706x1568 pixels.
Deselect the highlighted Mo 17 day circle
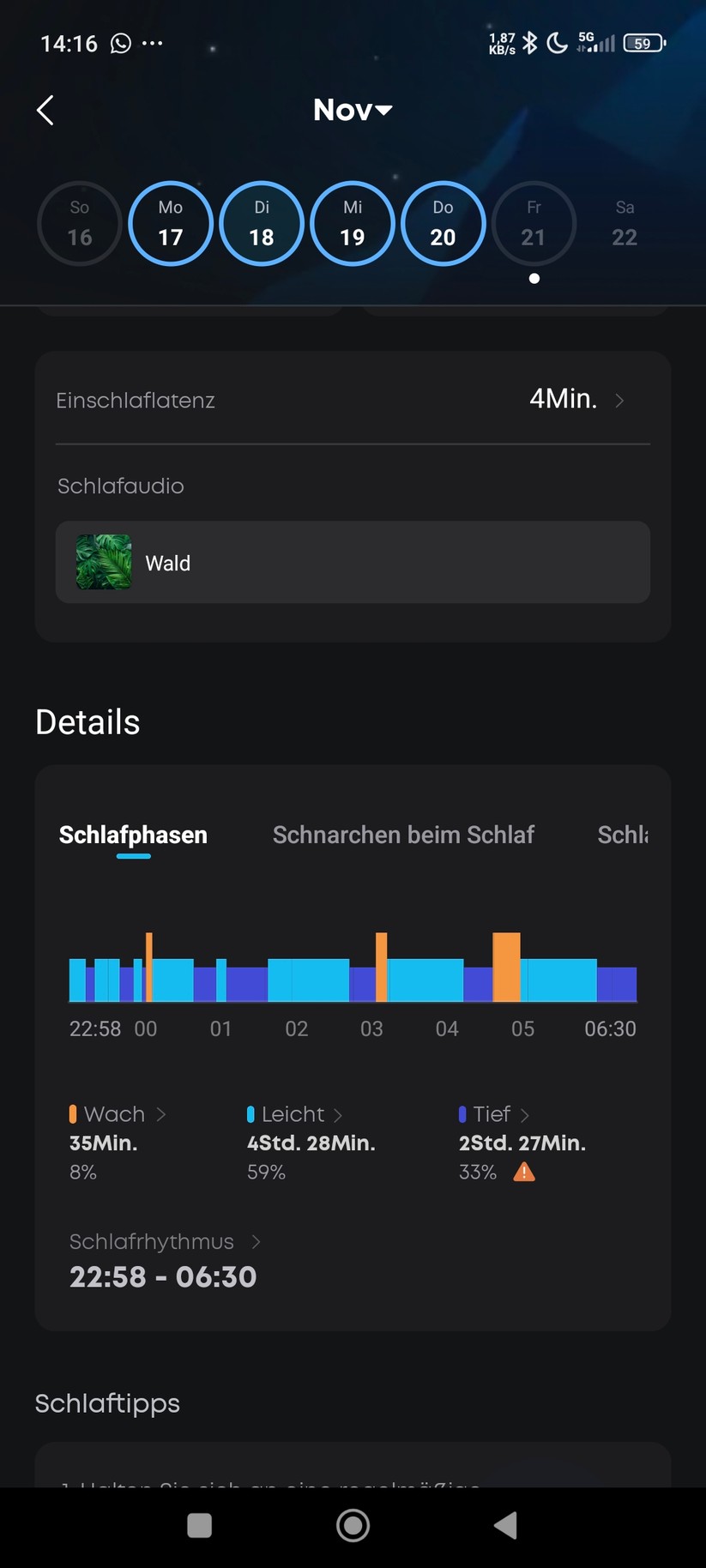point(170,223)
